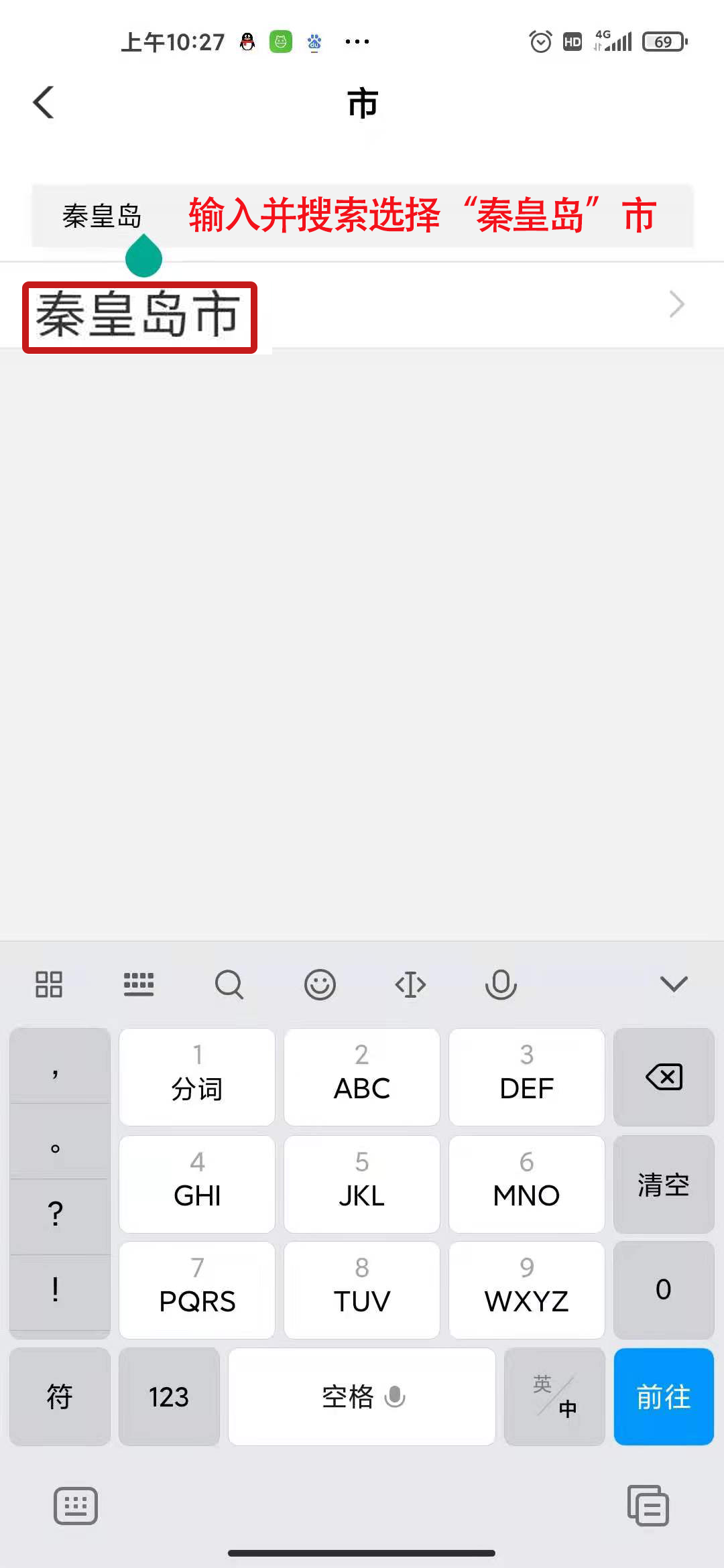The width and height of the screenshot is (724, 1568).
Task: Open the keyboard emoji panel
Action: click(x=320, y=984)
